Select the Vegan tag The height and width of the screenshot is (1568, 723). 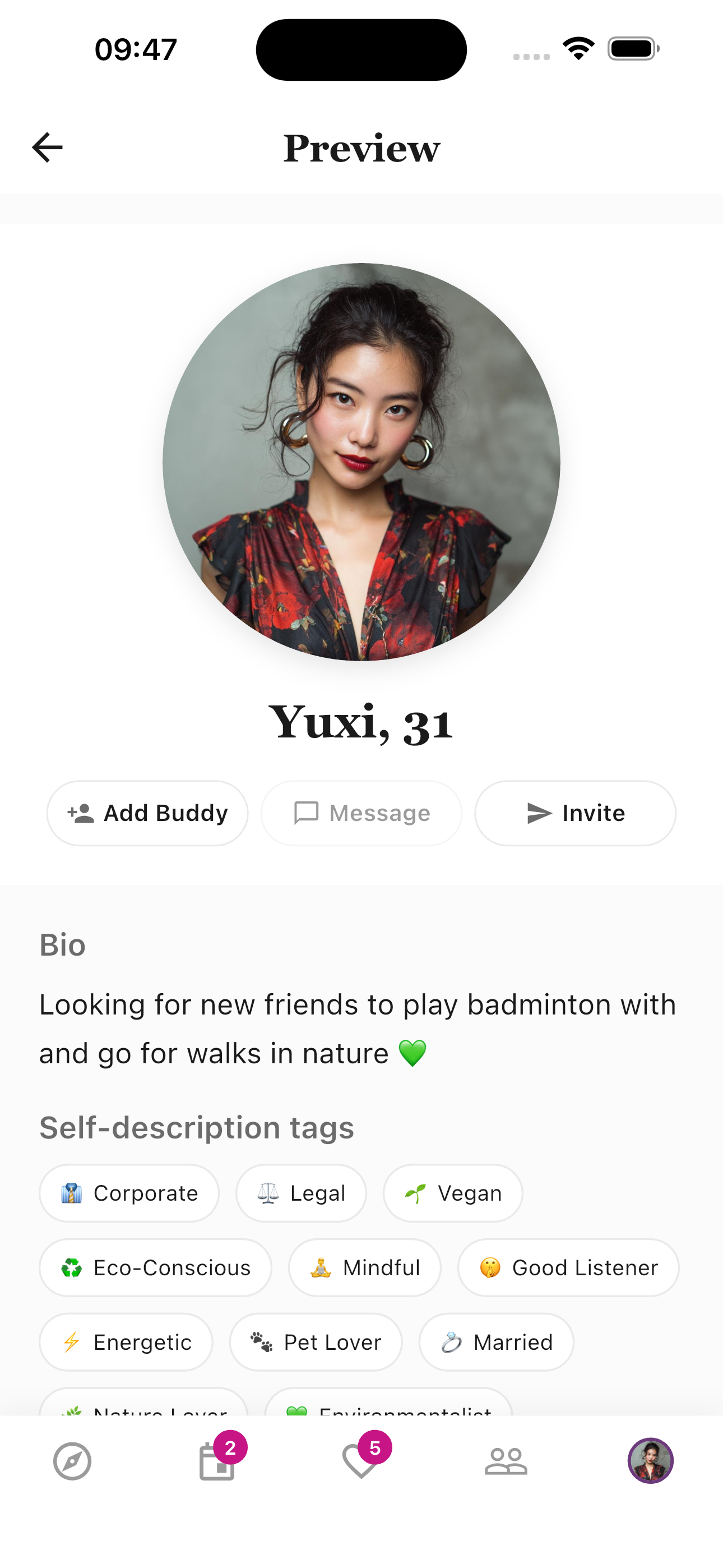pos(453,1193)
